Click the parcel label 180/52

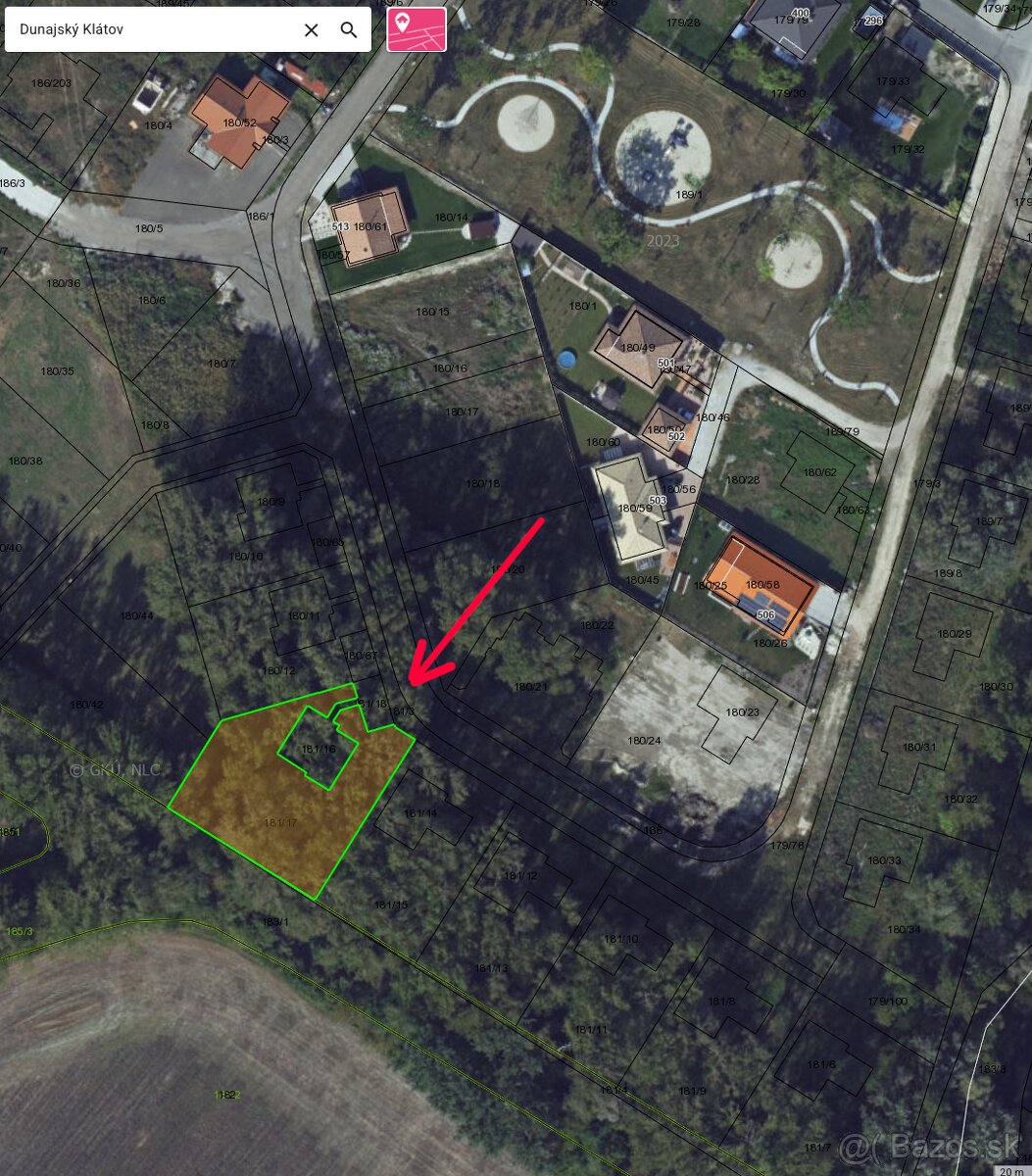[x=238, y=122]
